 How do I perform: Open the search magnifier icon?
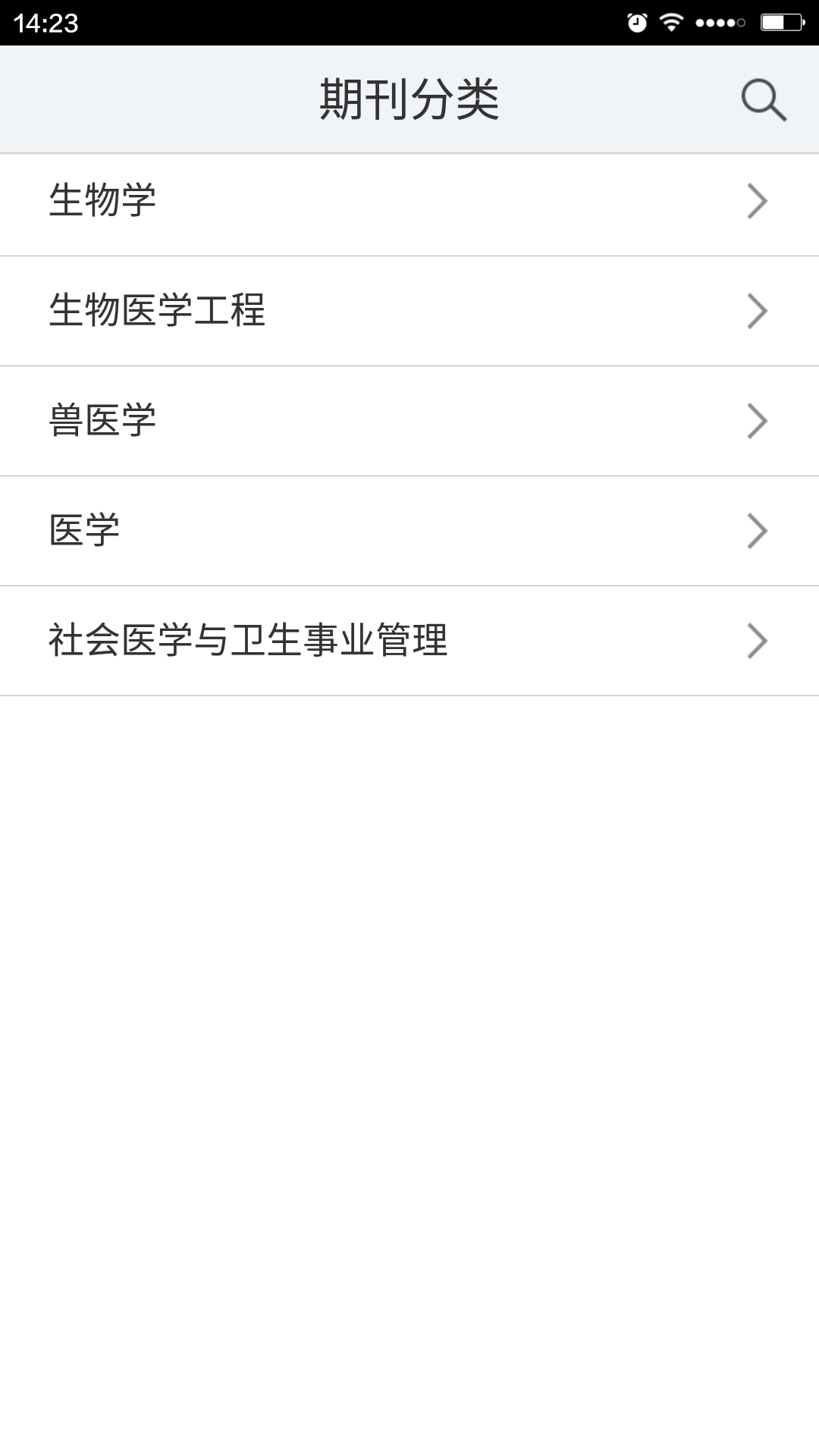(x=763, y=99)
